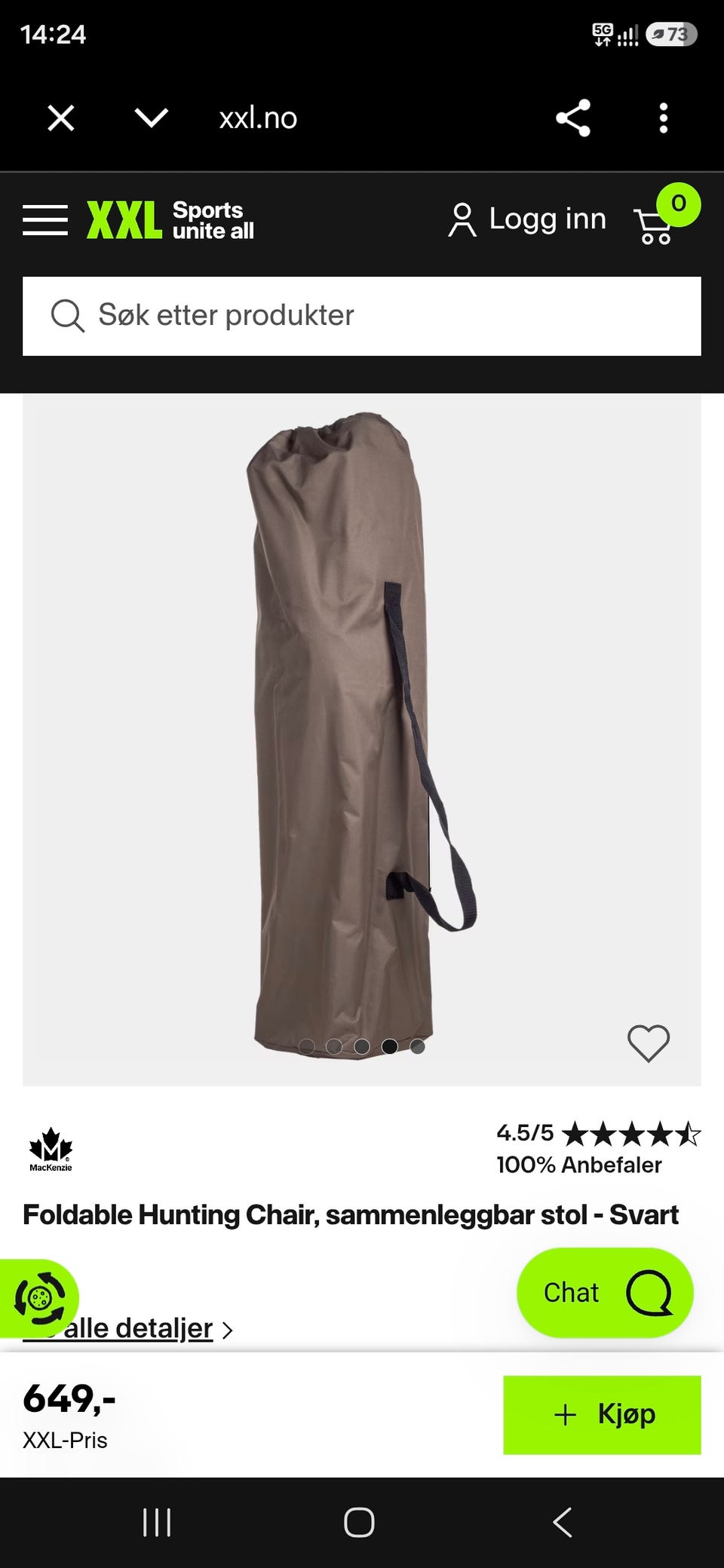Open the recent apps overview
This screenshot has width=724, height=1568.
[157, 1522]
